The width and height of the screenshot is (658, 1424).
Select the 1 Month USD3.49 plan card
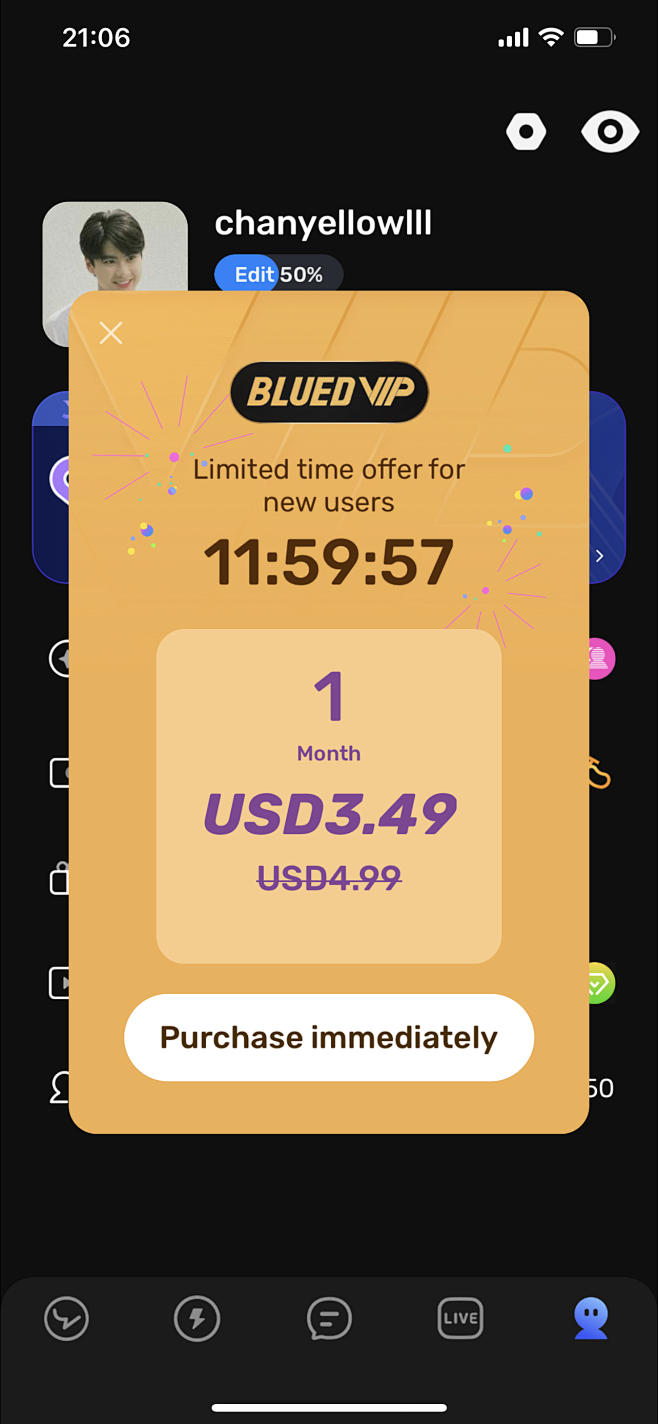pos(329,796)
